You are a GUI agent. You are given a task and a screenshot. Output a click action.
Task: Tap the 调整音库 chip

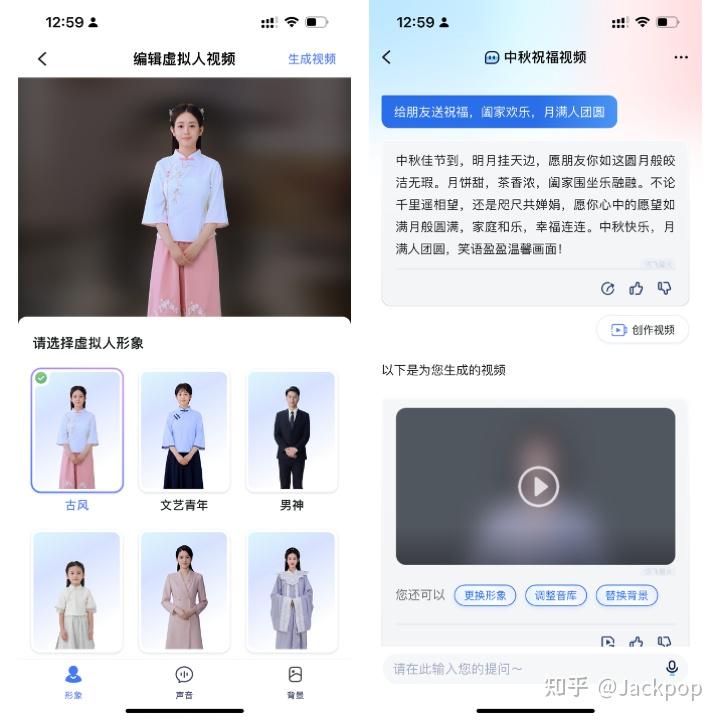point(556,595)
